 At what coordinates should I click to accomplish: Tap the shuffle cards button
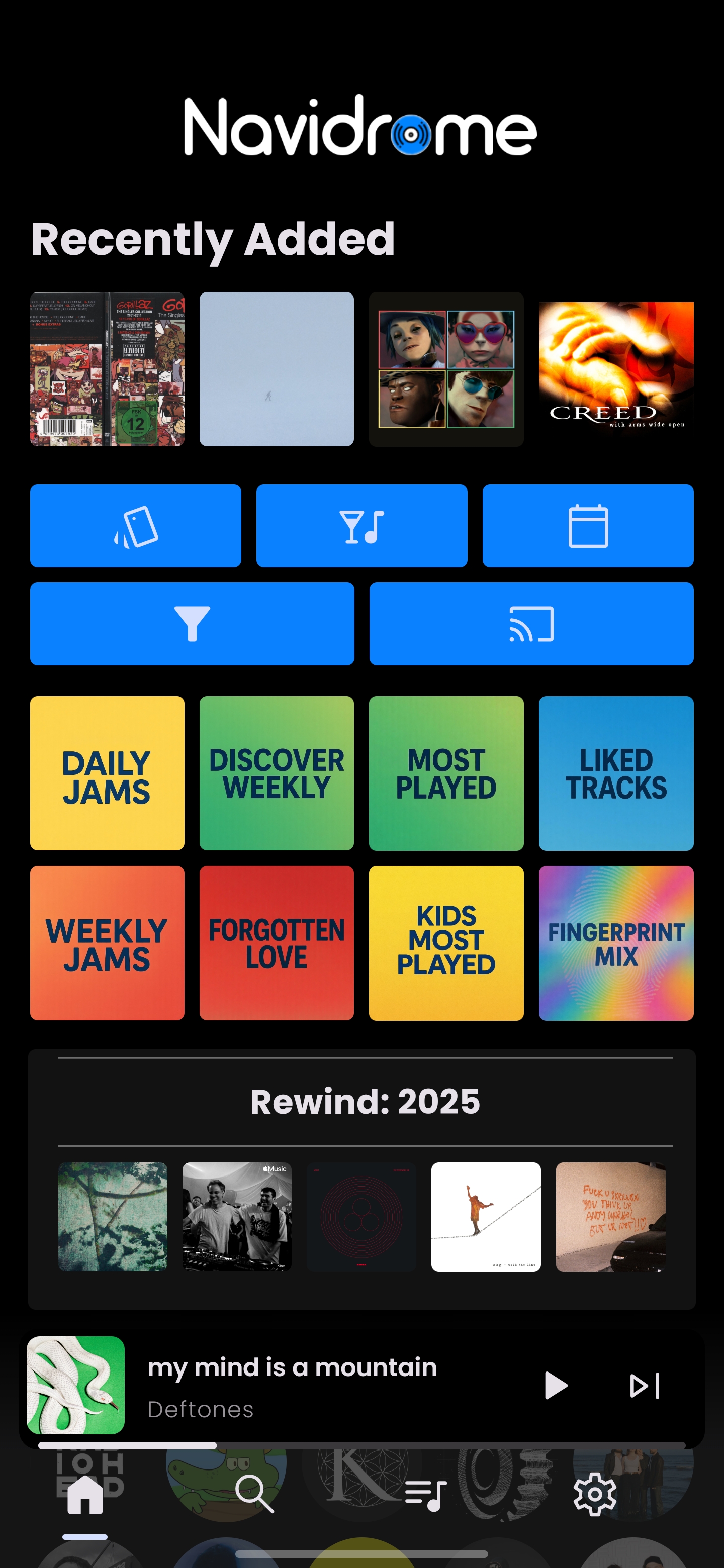click(135, 526)
